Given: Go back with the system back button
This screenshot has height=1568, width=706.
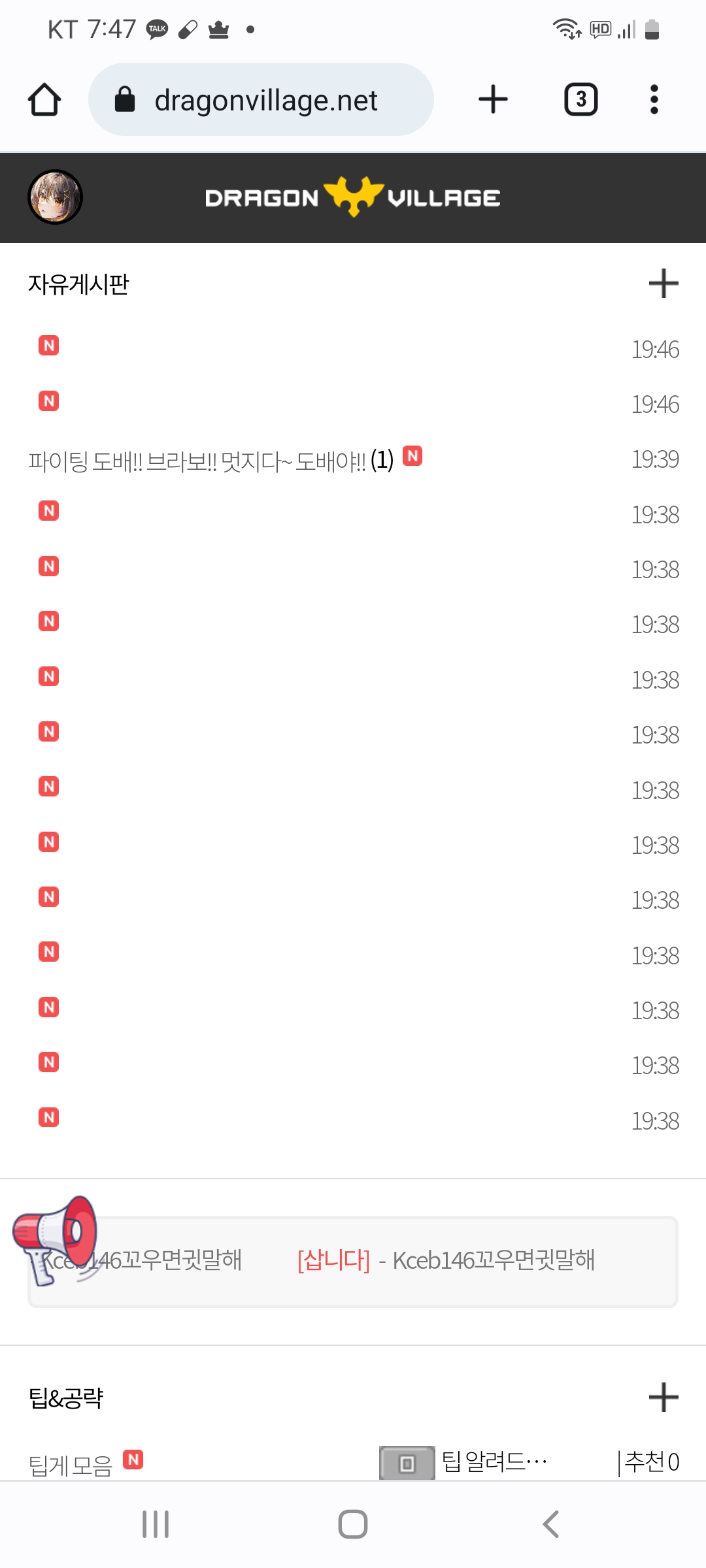Looking at the screenshot, I should (x=550, y=1524).
